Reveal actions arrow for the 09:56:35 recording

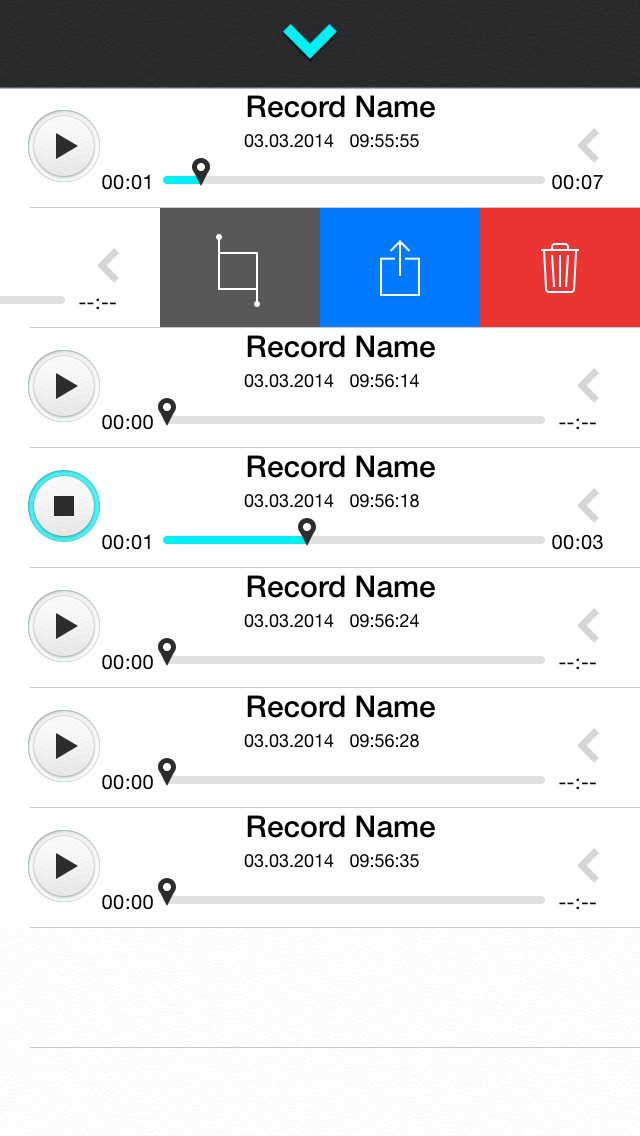pyautogui.click(x=589, y=866)
